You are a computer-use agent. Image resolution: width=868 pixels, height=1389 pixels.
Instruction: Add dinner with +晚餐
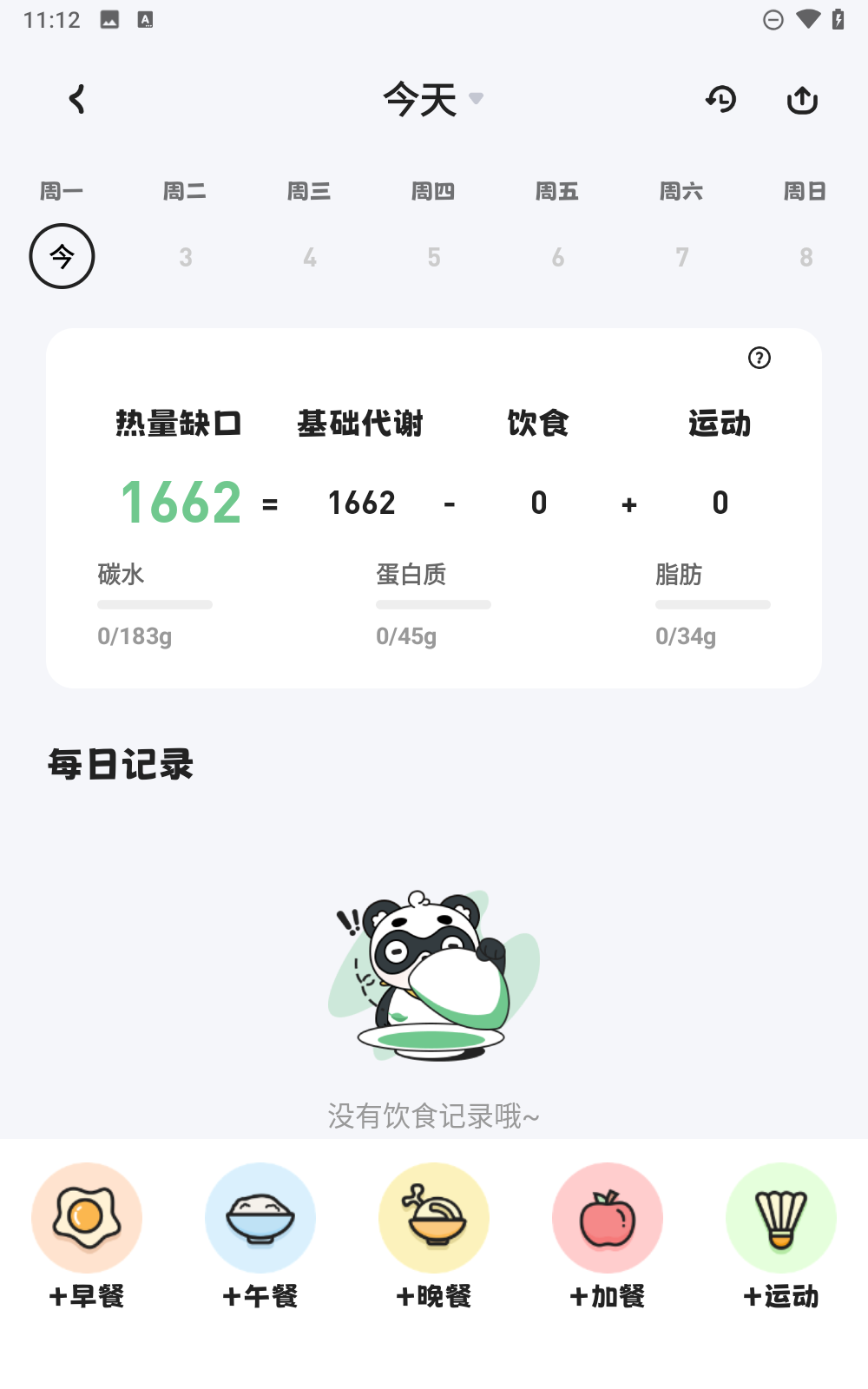coord(434,1234)
